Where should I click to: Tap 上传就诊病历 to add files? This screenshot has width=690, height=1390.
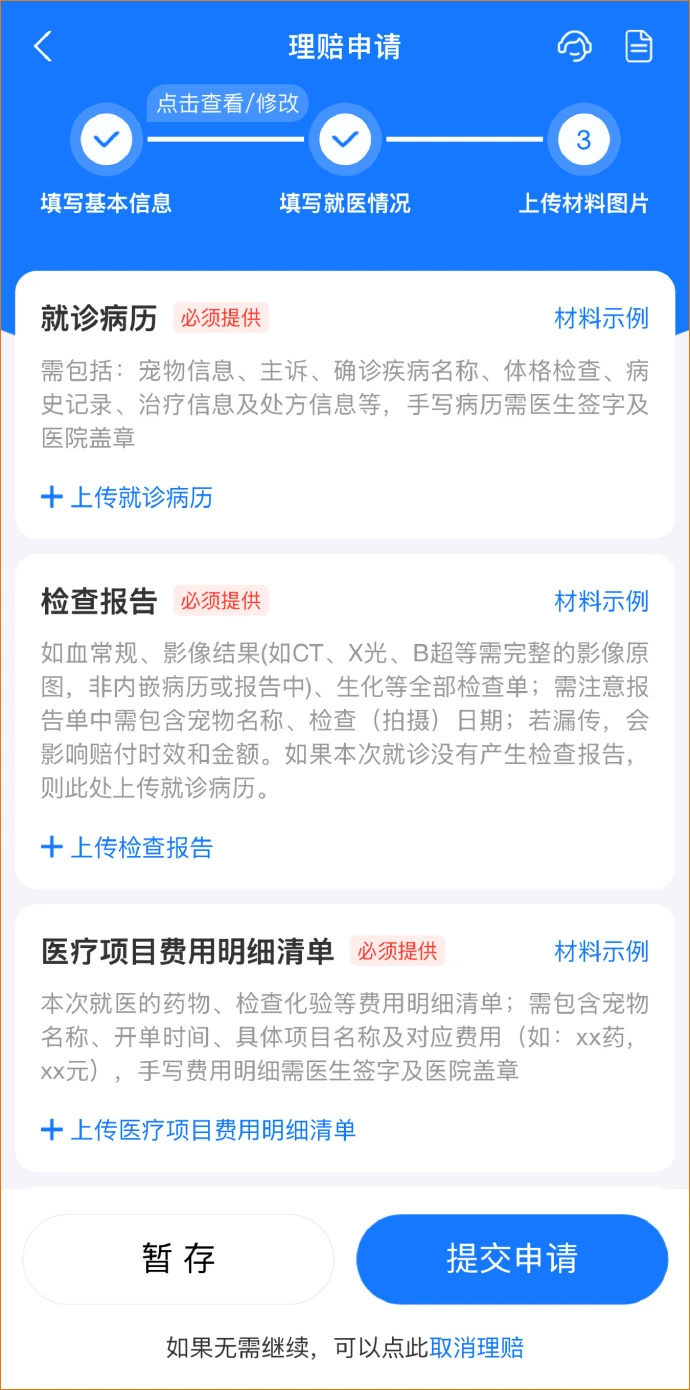[x=127, y=497]
